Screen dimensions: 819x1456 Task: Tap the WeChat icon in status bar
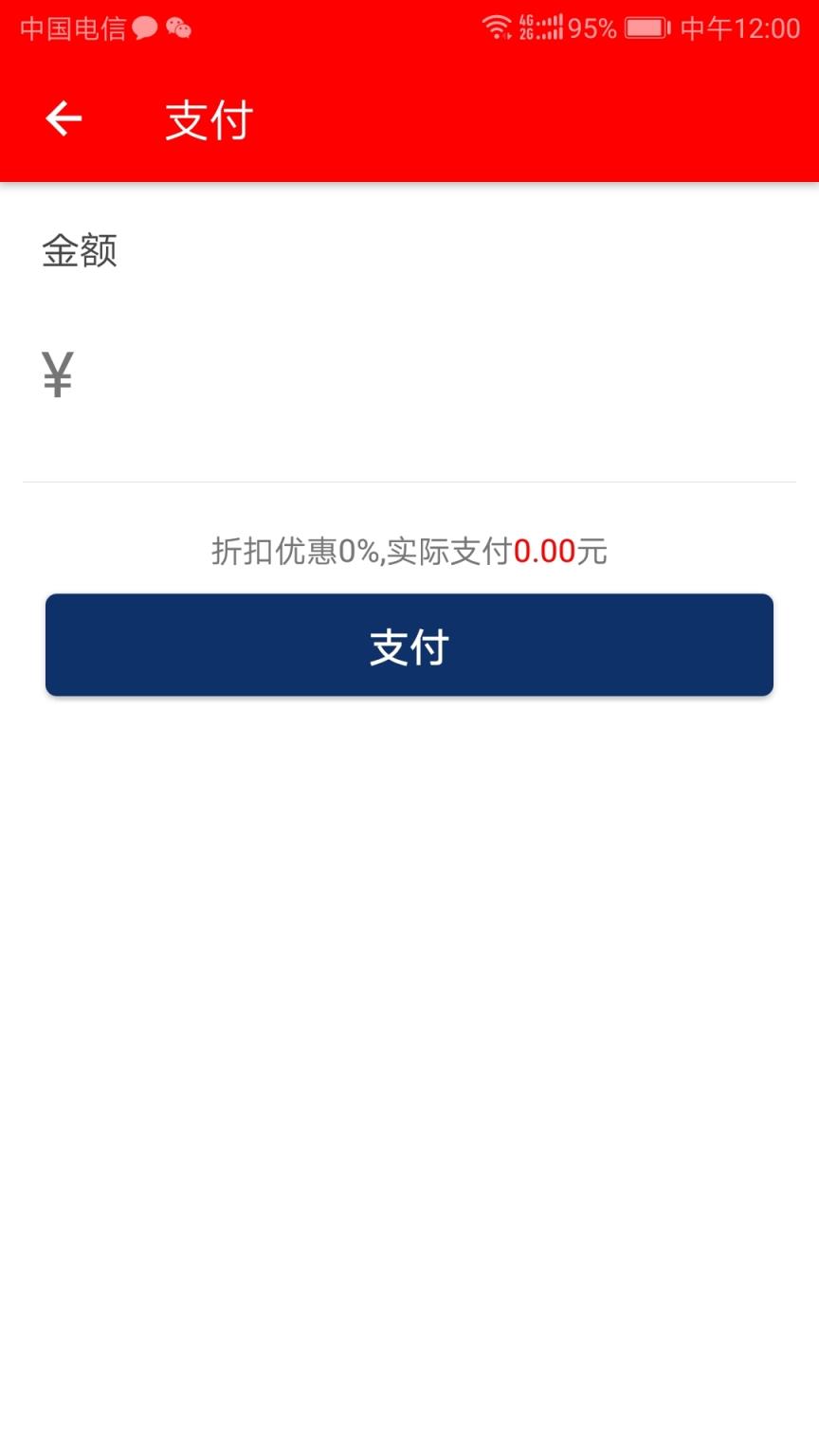tap(178, 28)
